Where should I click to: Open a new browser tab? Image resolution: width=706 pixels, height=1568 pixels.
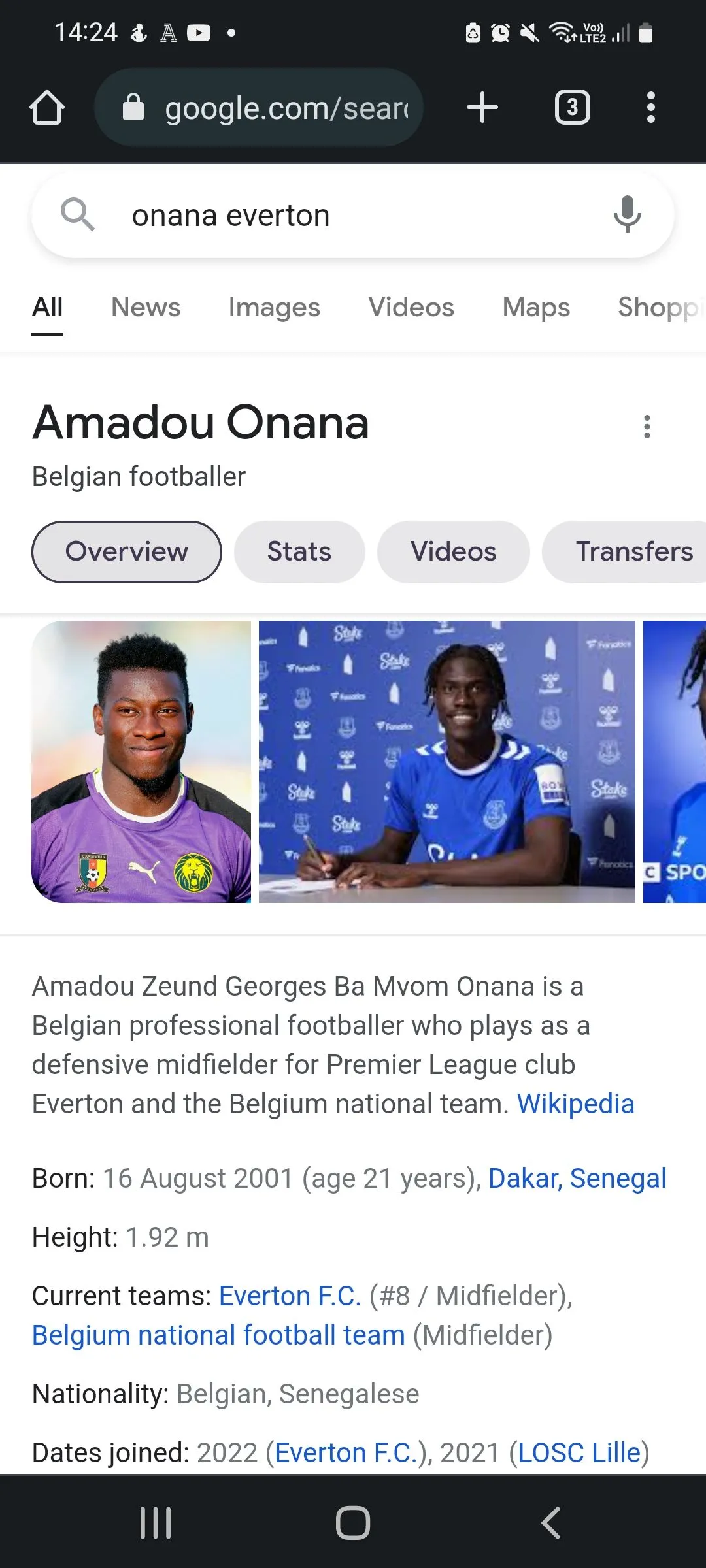[482, 107]
